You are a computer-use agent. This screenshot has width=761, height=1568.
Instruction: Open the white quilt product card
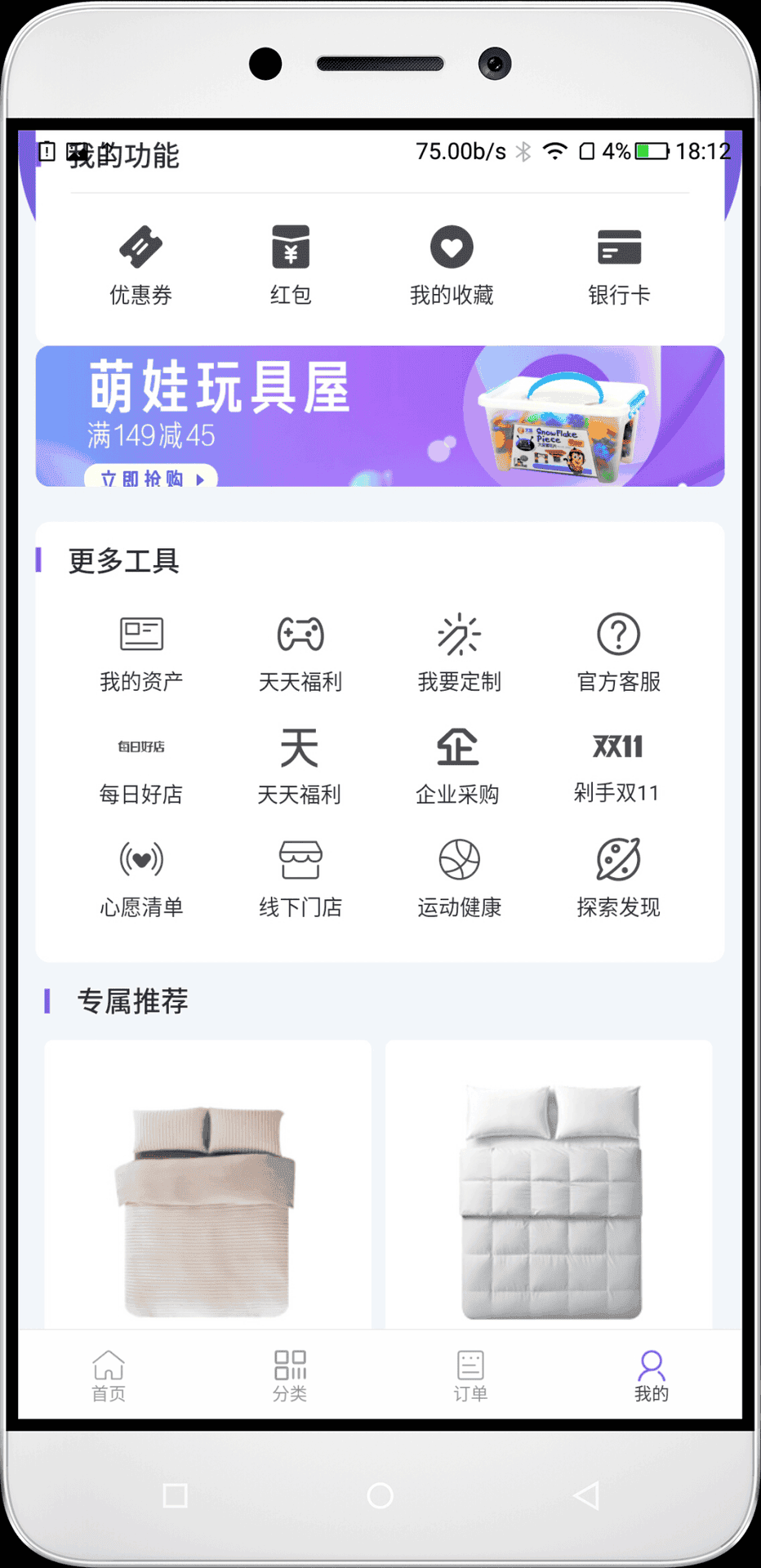(549, 1184)
